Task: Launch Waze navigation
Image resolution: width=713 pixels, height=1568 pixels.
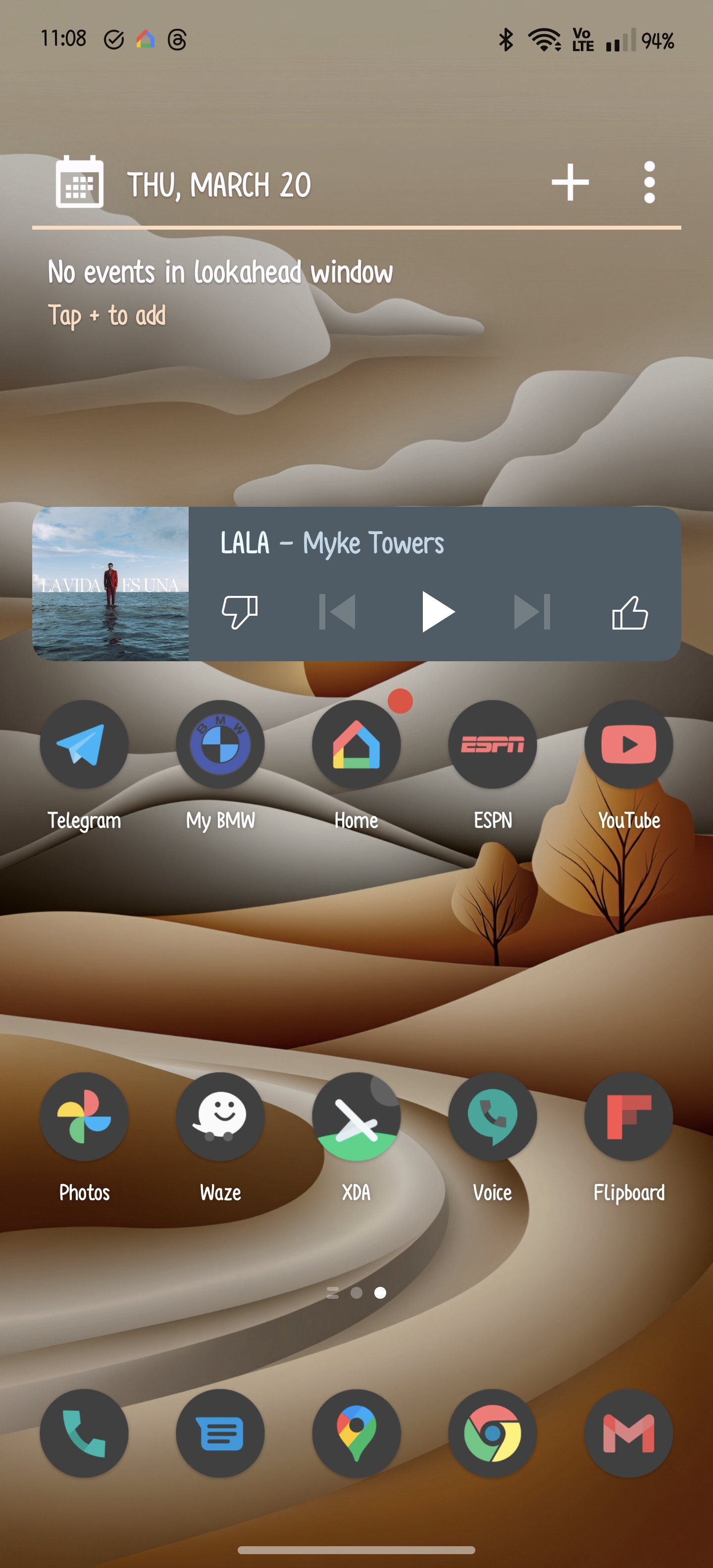Action: 220,1116
